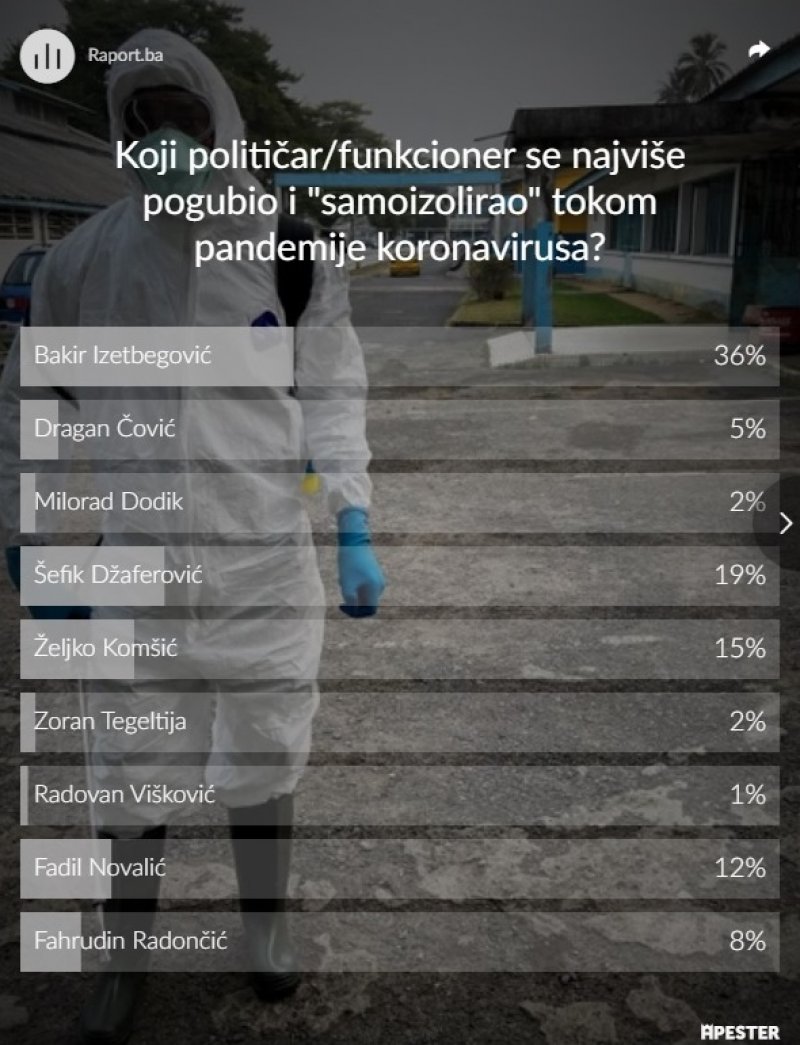Image resolution: width=800 pixels, height=1045 pixels.
Task: Vote for Fahrudin Radončić
Action: click(400, 941)
